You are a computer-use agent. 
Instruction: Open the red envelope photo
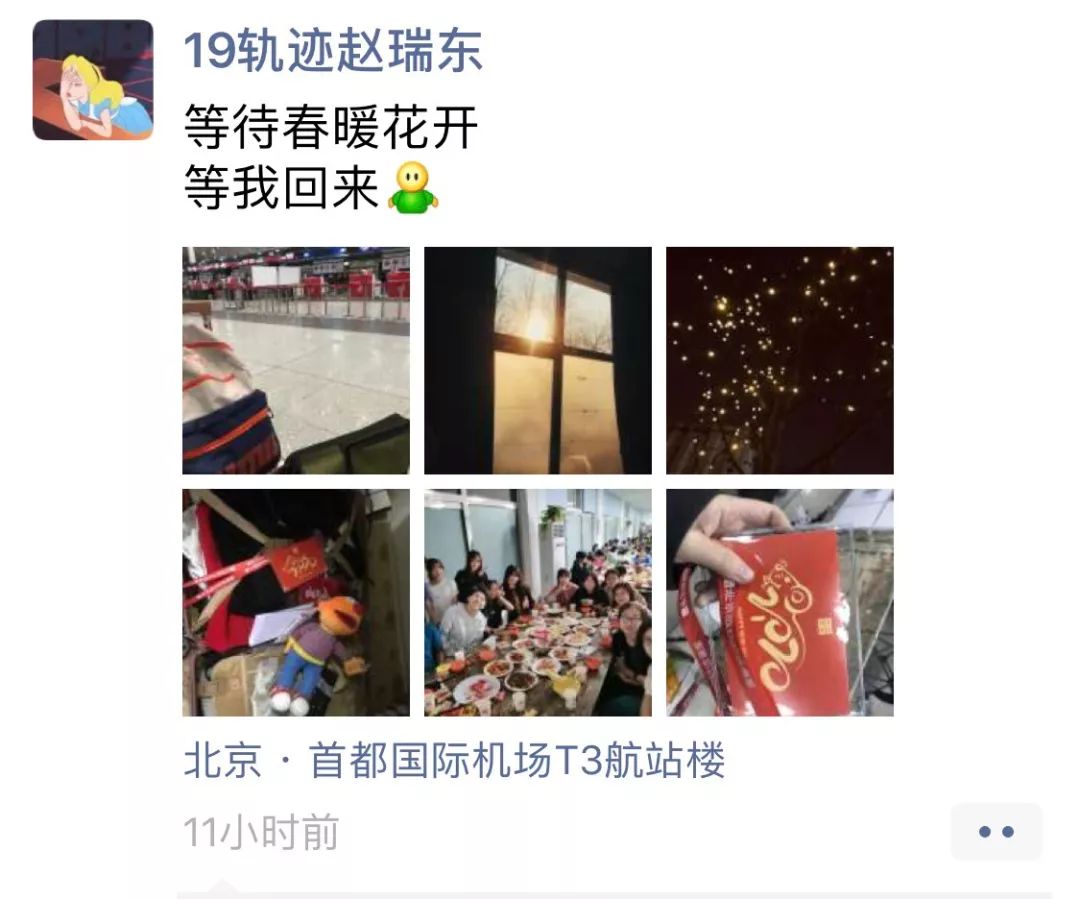pos(780,602)
